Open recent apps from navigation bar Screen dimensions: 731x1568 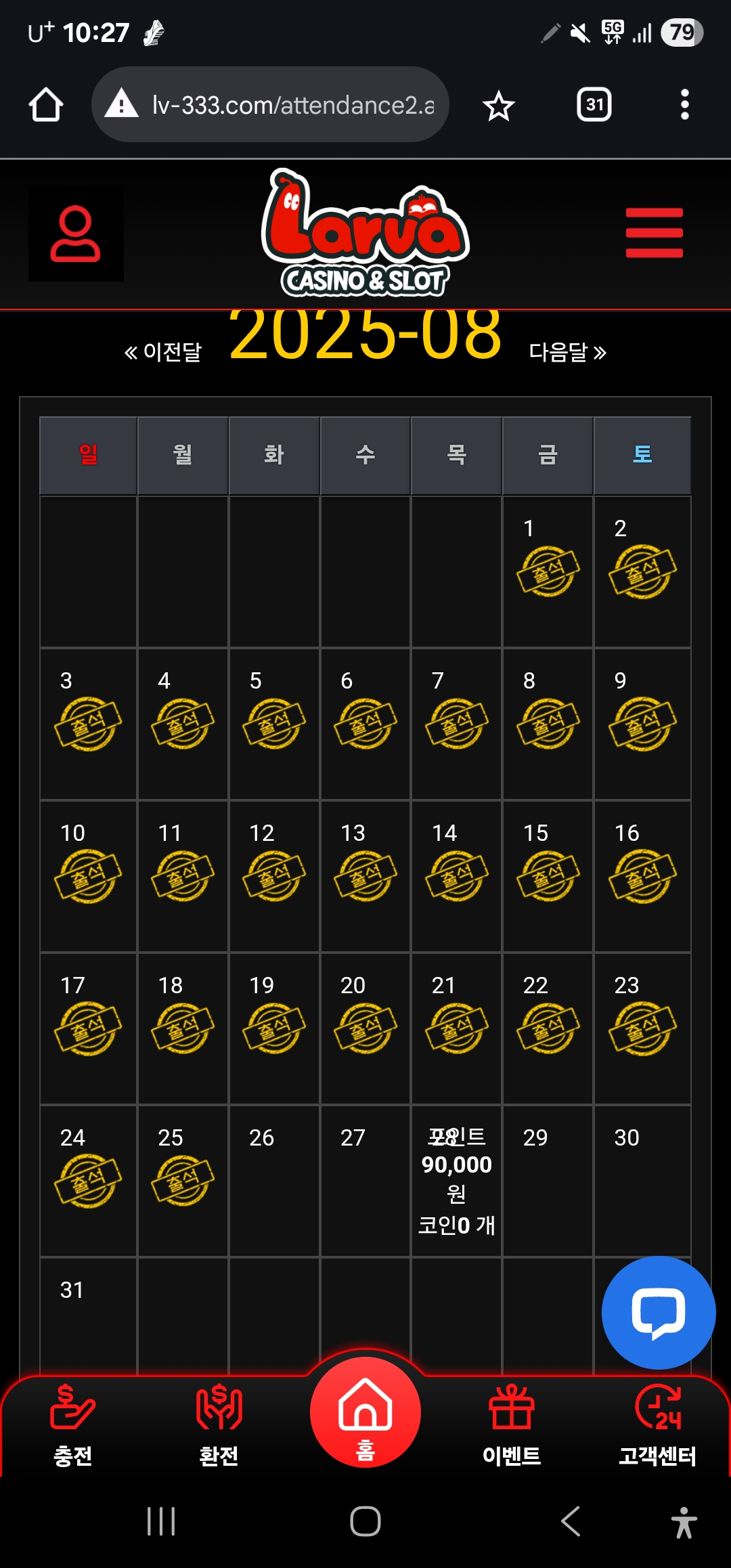tap(161, 1521)
